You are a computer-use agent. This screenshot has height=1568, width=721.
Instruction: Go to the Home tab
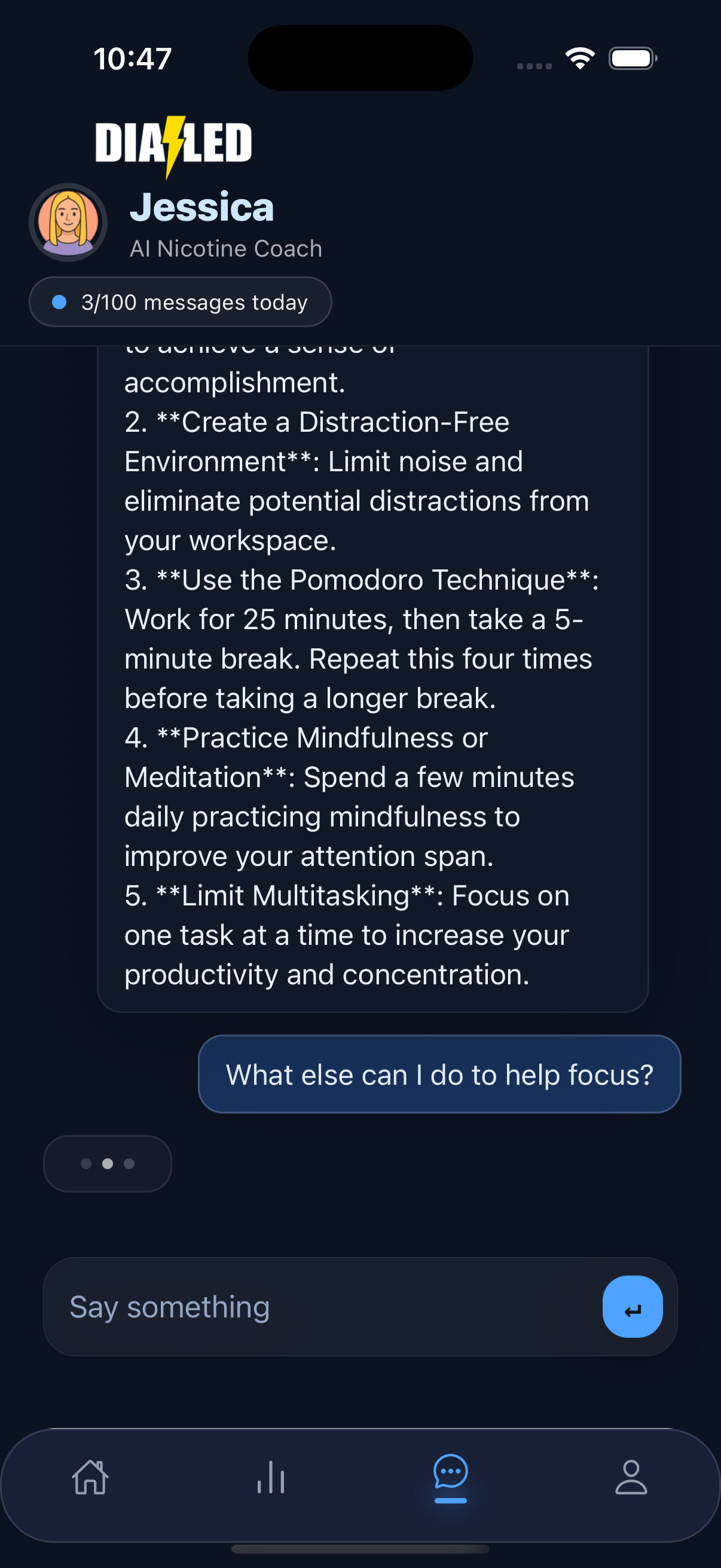click(91, 1477)
